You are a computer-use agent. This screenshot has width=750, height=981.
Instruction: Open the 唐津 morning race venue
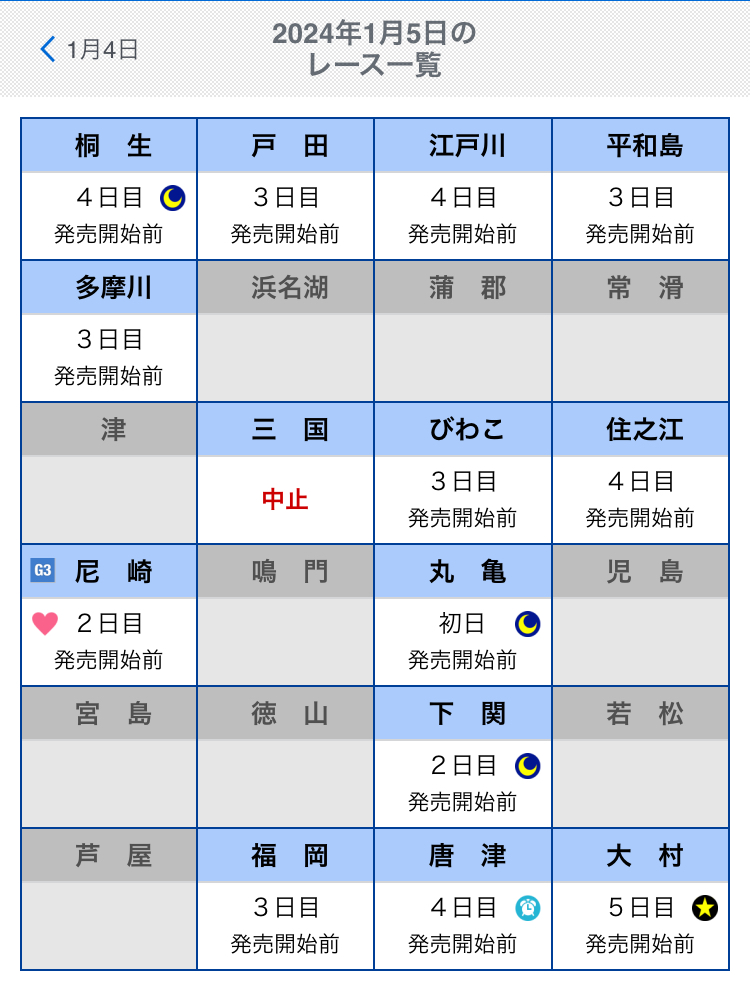tap(463, 899)
